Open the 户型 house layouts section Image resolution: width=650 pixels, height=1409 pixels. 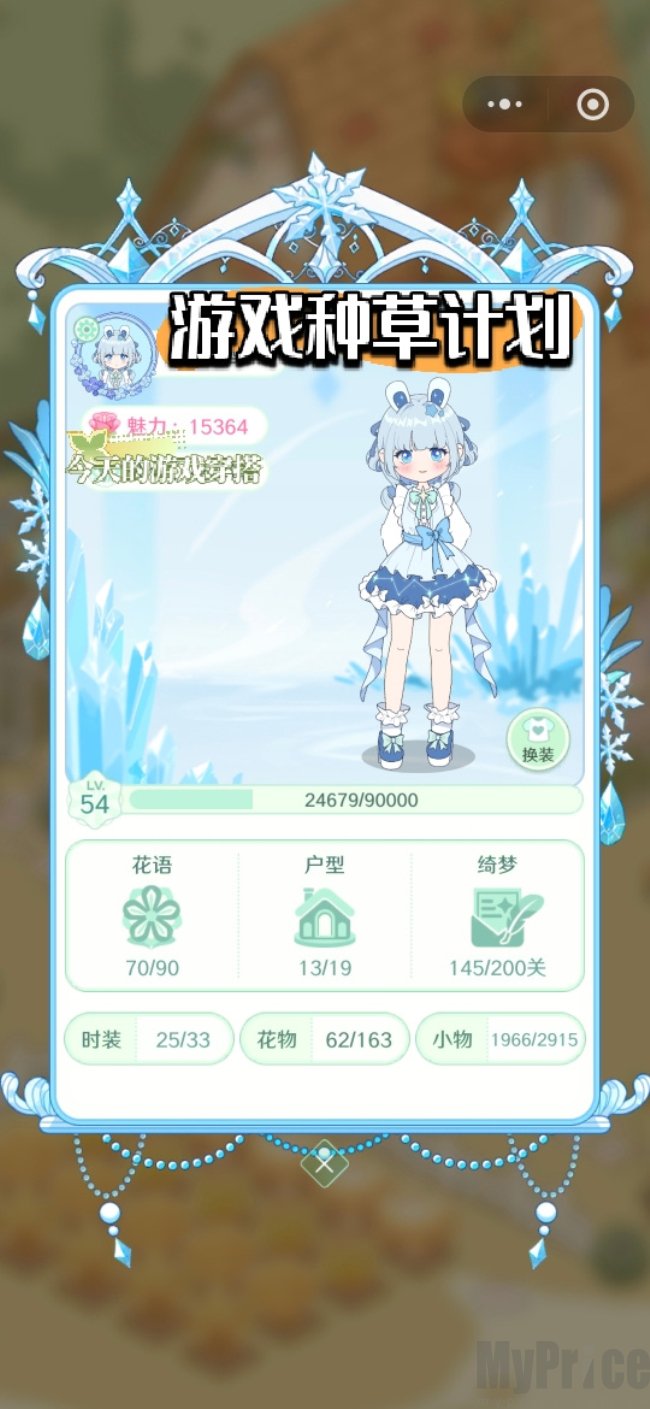[x=324, y=916]
